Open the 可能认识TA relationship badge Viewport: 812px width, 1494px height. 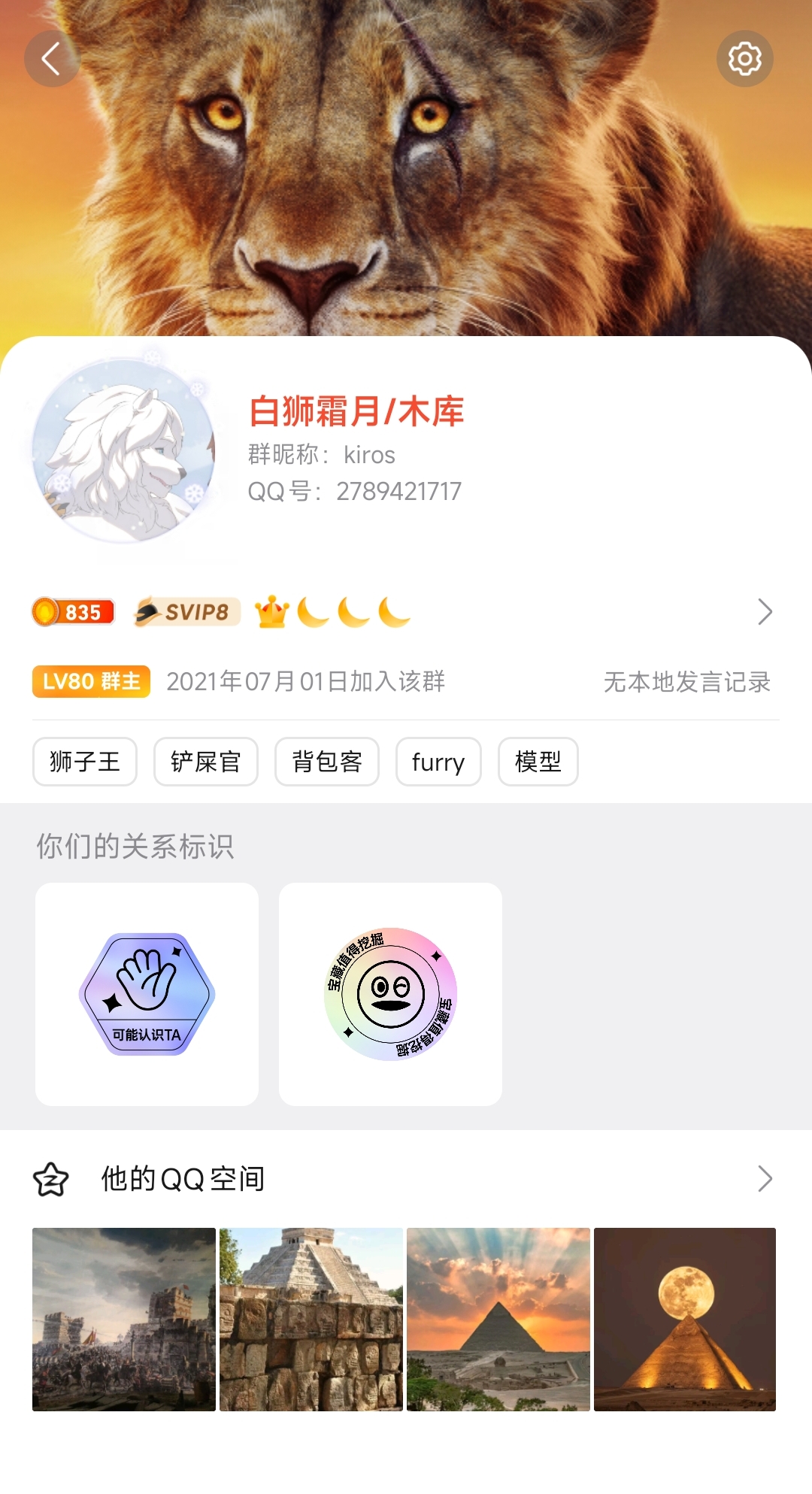point(147,994)
